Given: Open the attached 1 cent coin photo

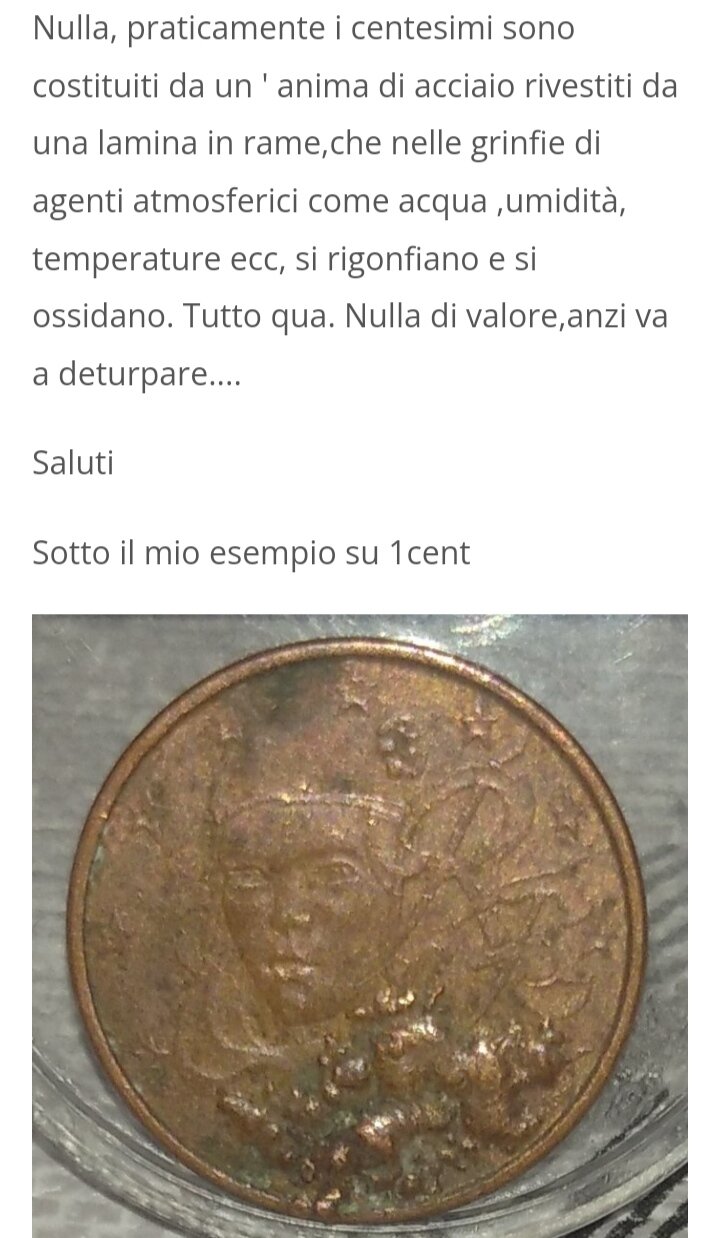Looking at the screenshot, I should [x=360, y=926].
